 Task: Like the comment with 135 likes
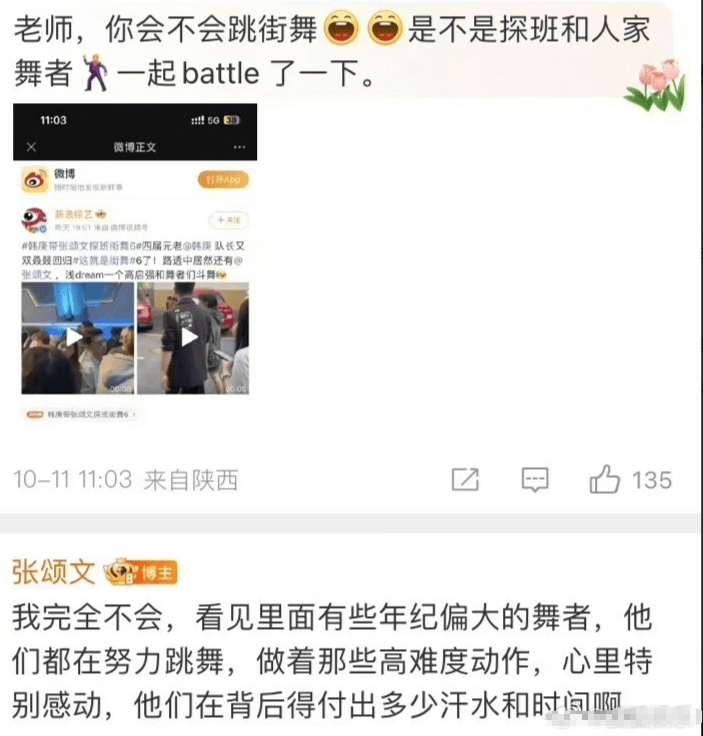(x=606, y=480)
